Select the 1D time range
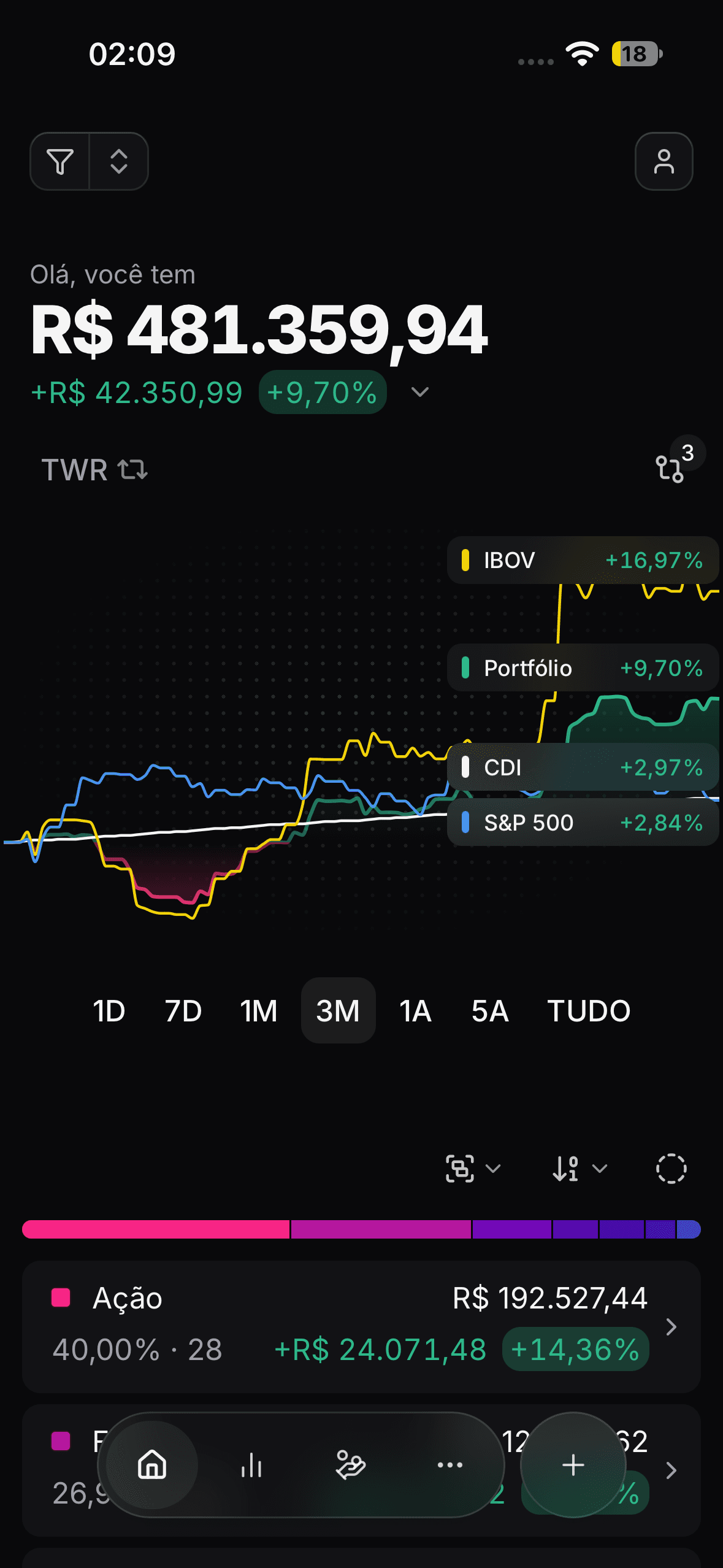The height and width of the screenshot is (1568, 723). [109, 1011]
